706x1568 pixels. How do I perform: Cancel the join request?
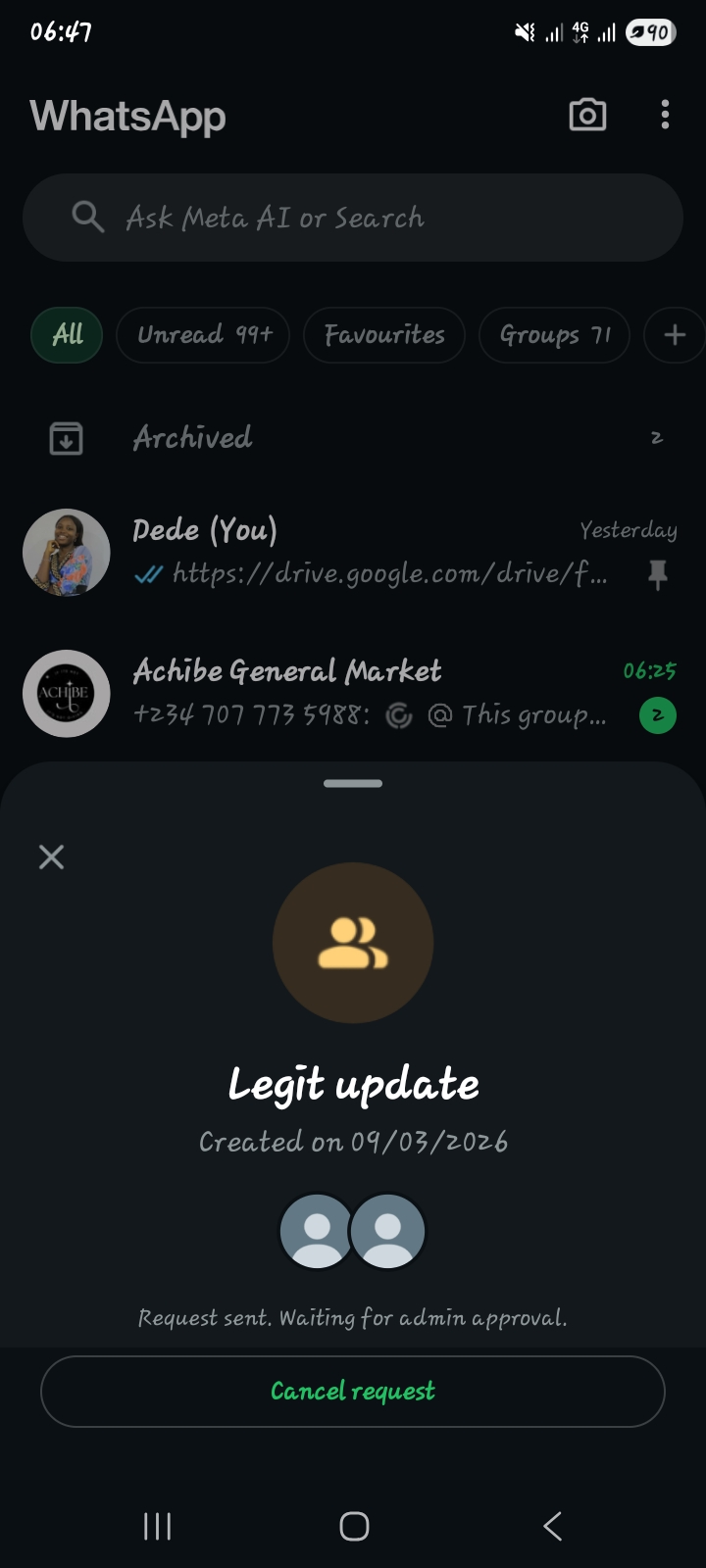[x=353, y=1392]
